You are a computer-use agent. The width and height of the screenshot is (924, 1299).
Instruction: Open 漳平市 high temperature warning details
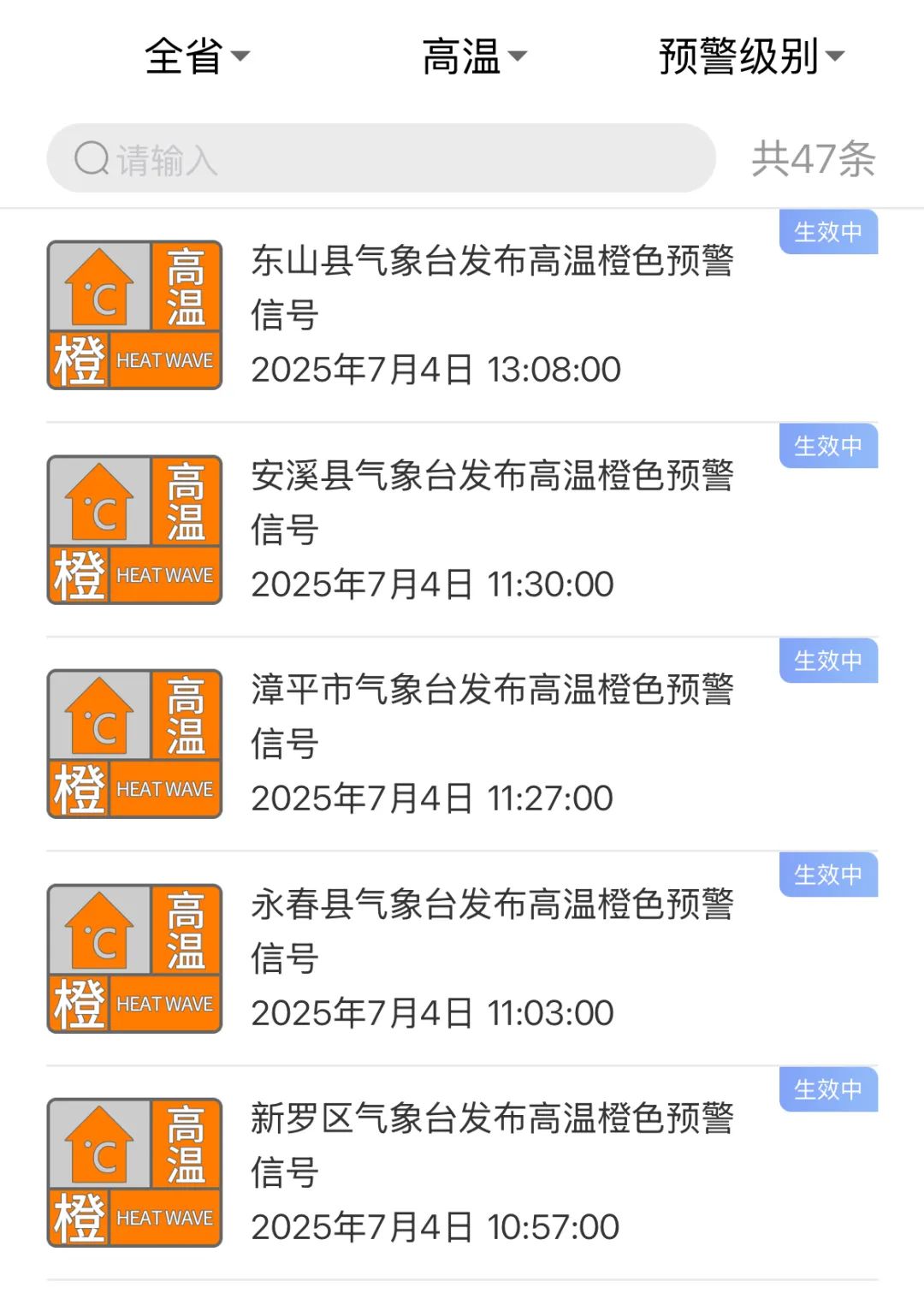(x=492, y=744)
